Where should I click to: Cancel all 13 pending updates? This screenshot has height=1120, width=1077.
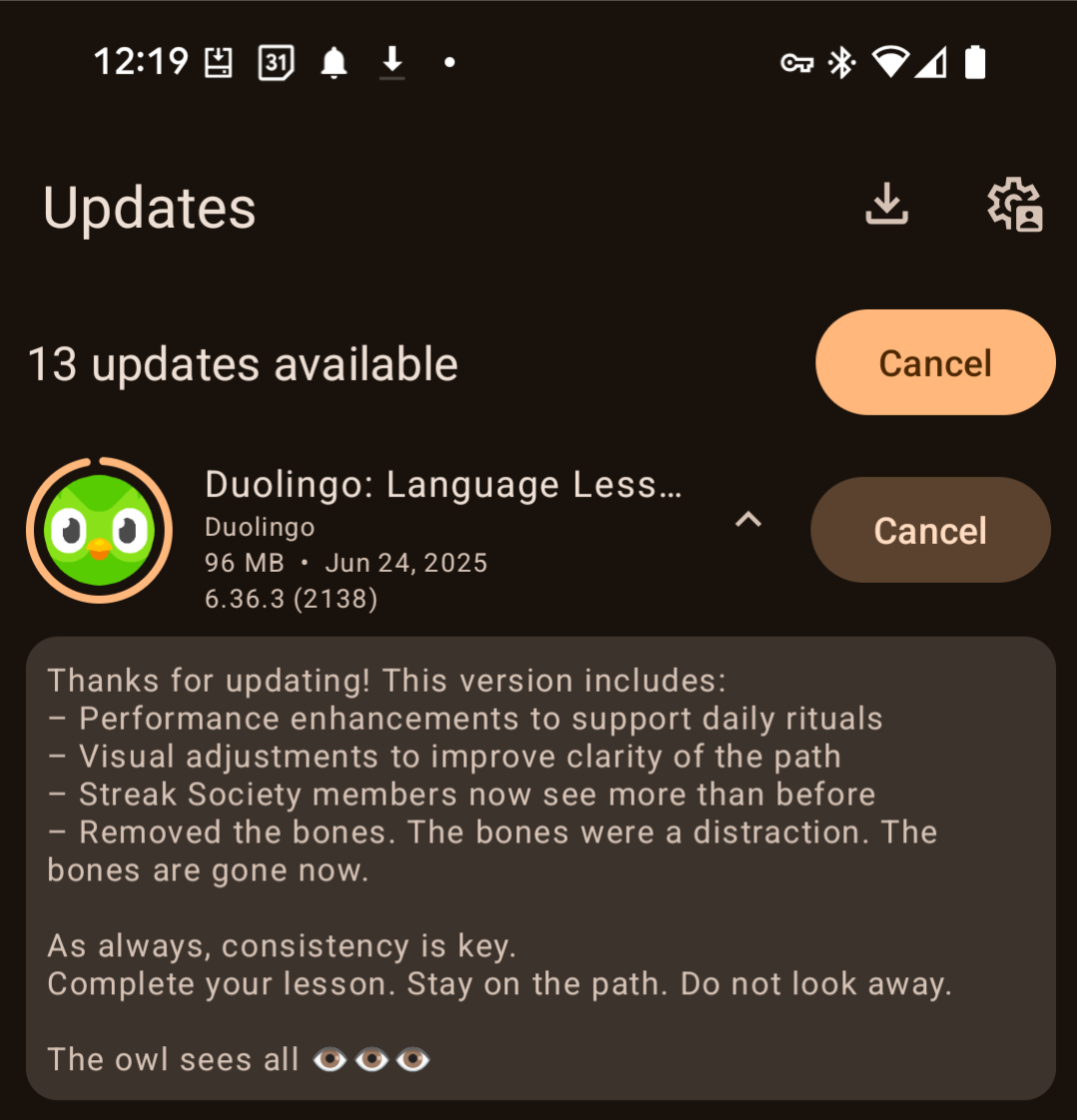click(934, 363)
